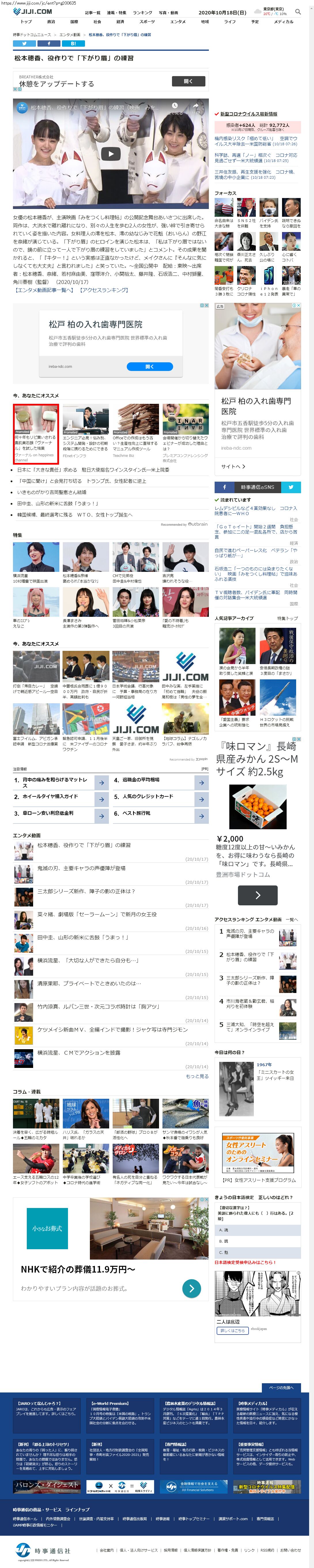Play the 松本穂香 video
Viewport: 314px width, 1568px height.
coord(110,153)
